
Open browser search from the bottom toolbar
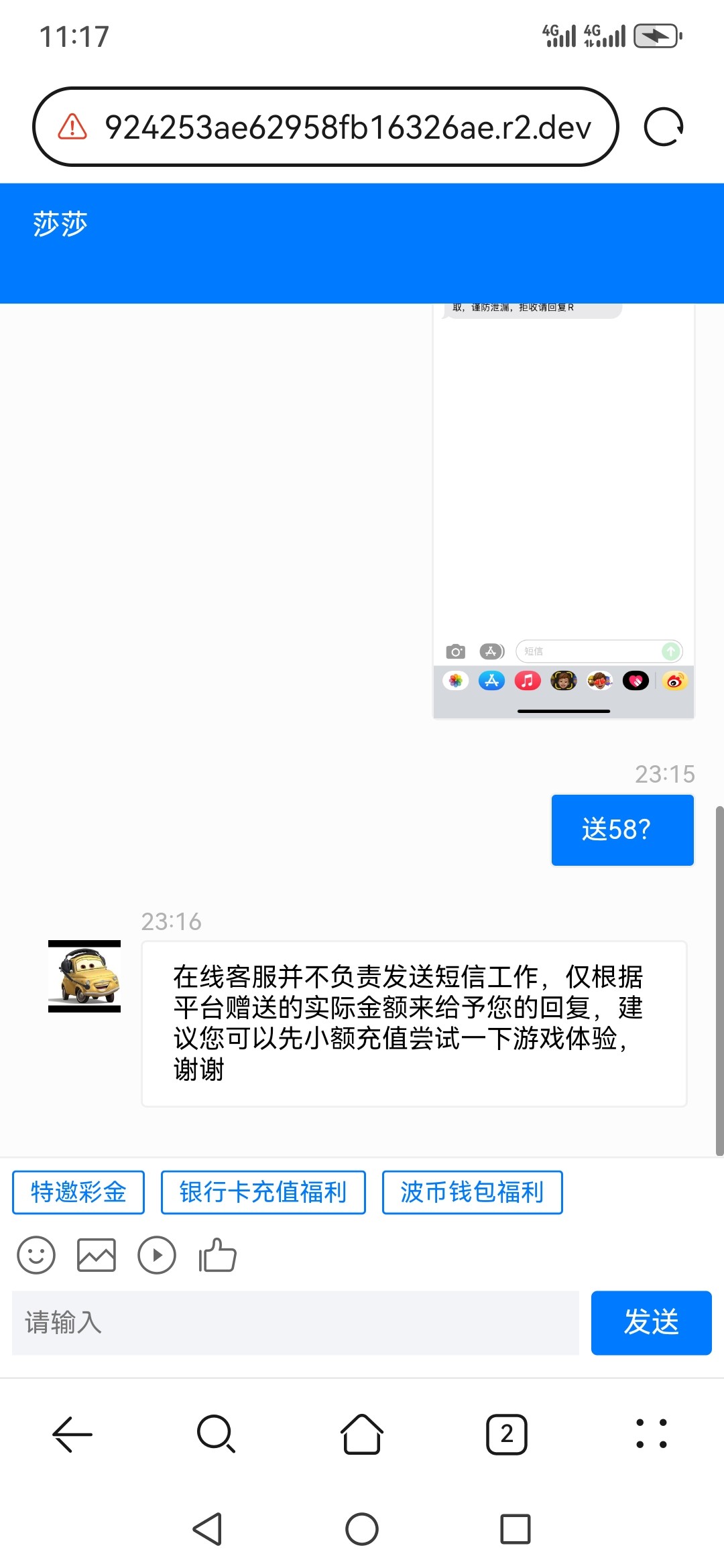[217, 1434]
